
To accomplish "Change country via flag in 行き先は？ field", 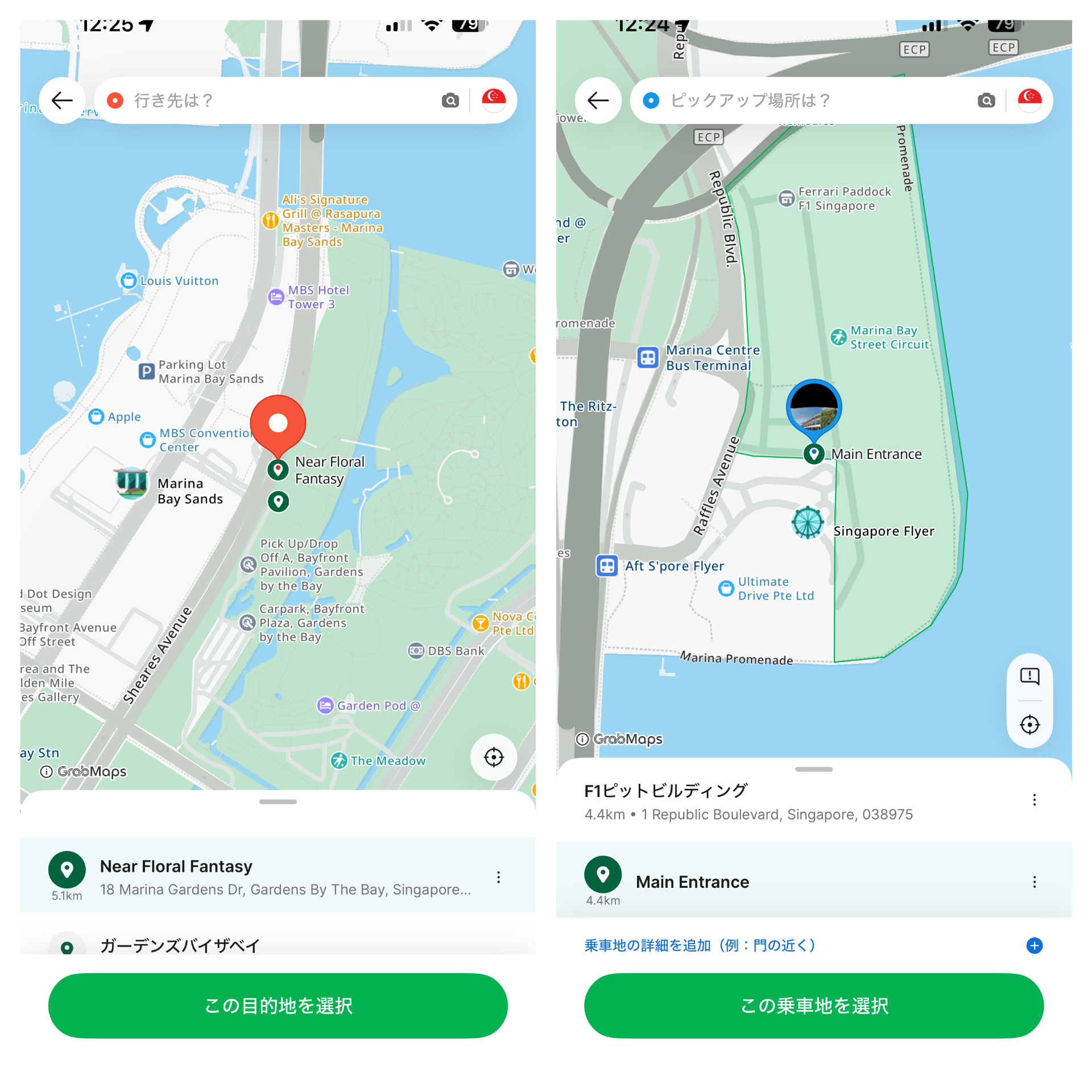I will [493, 100].
